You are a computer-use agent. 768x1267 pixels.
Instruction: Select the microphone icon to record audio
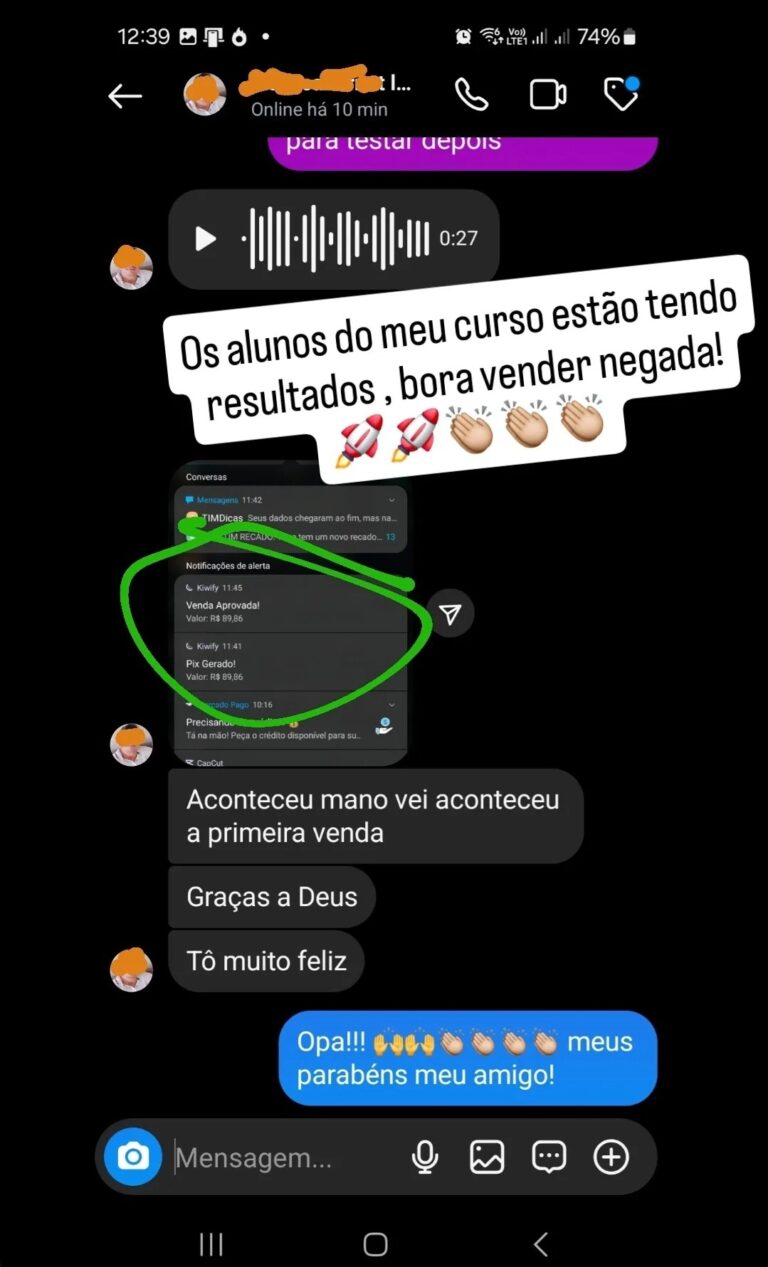click(x=424, y=1157)
